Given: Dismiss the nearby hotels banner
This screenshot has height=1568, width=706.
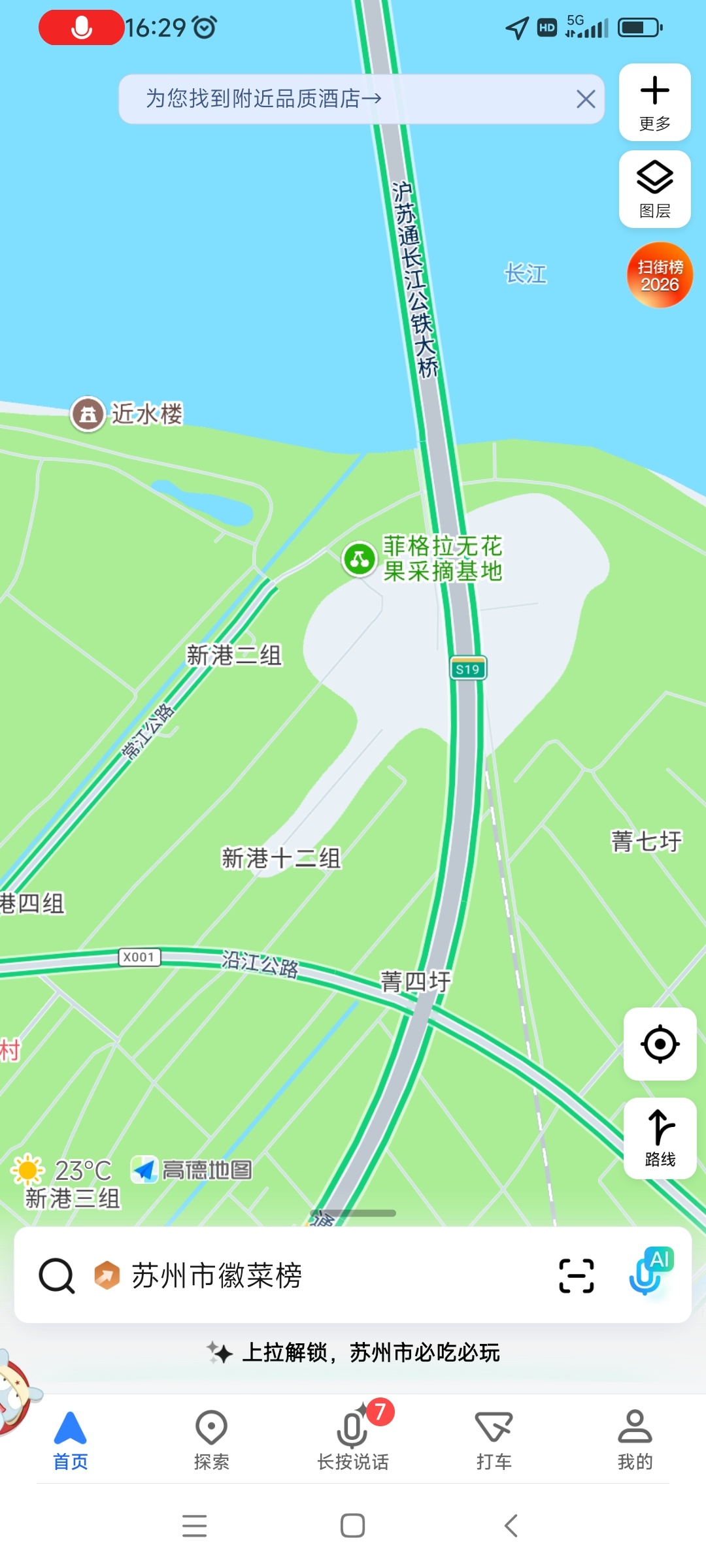Looking at the screenshot, I should (x=586, y=99).
